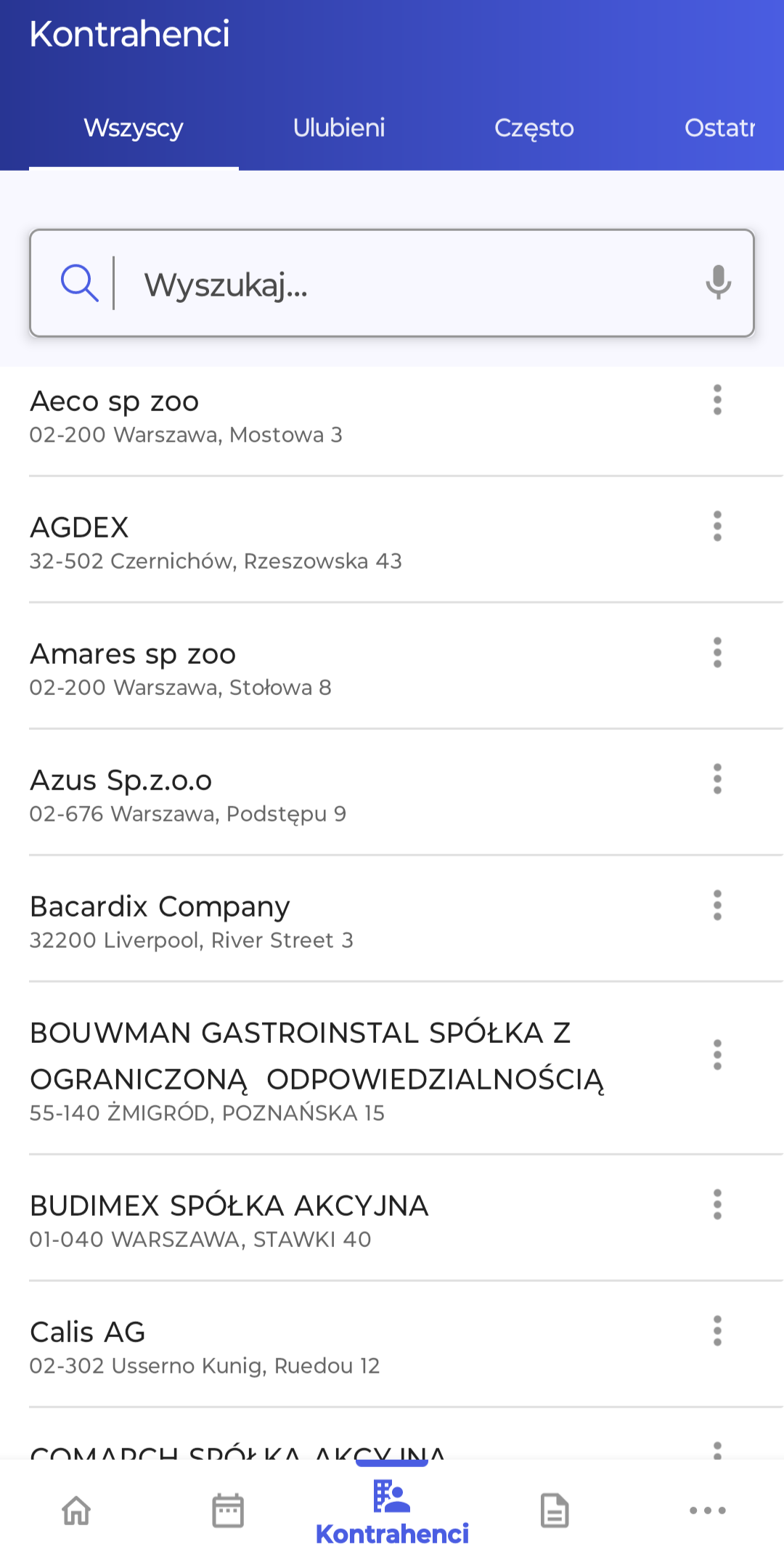784x1568 pixels.
Task: Tap the Wyszukaj search field
Action: point(392,283)
